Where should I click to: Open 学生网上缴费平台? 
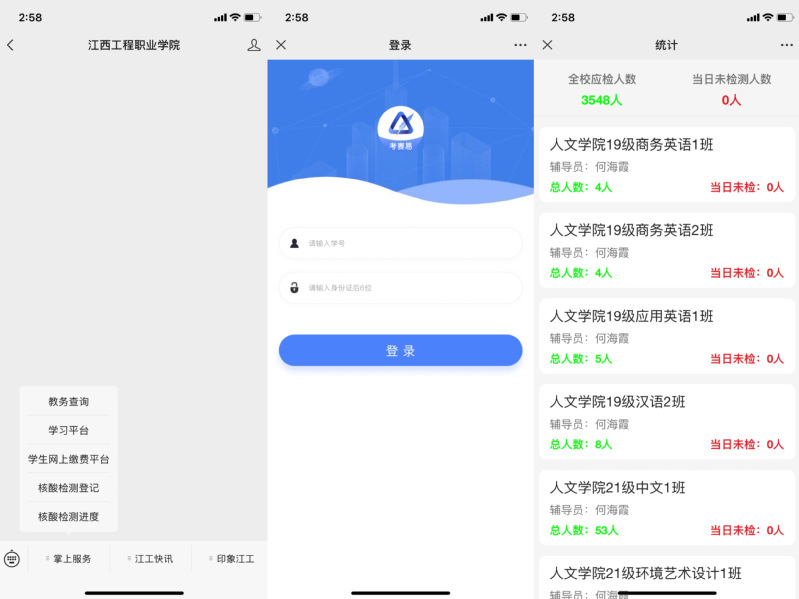tap(68, 460)
